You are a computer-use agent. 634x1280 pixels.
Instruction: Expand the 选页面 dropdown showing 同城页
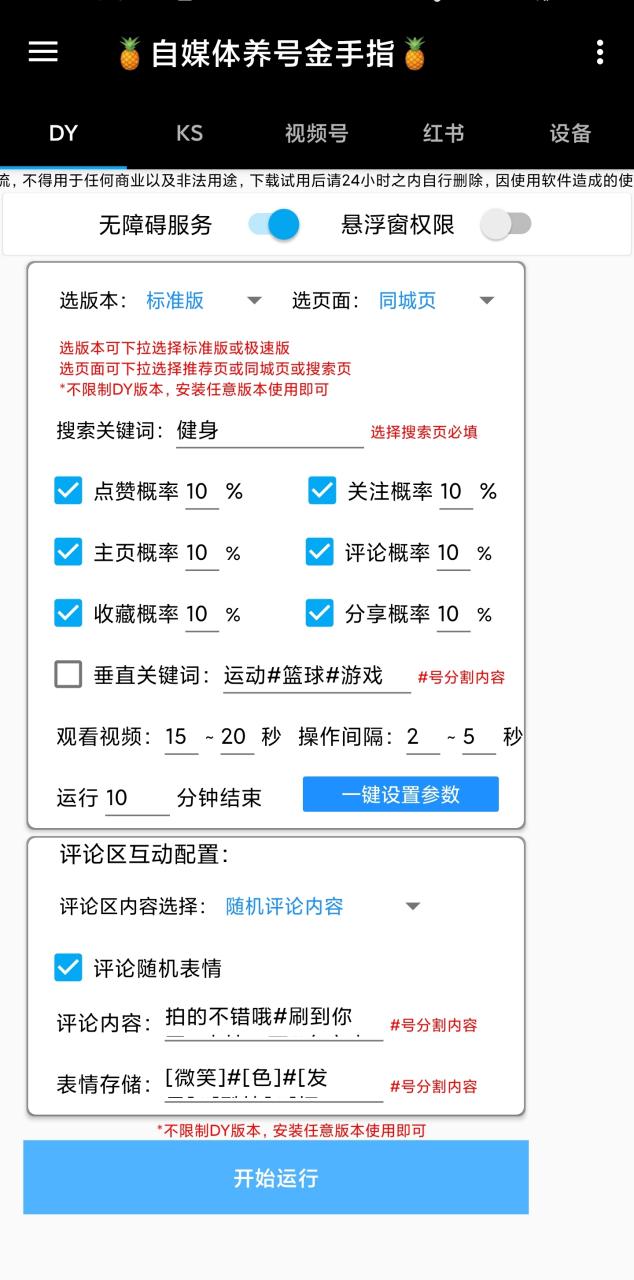pos(437,300)
